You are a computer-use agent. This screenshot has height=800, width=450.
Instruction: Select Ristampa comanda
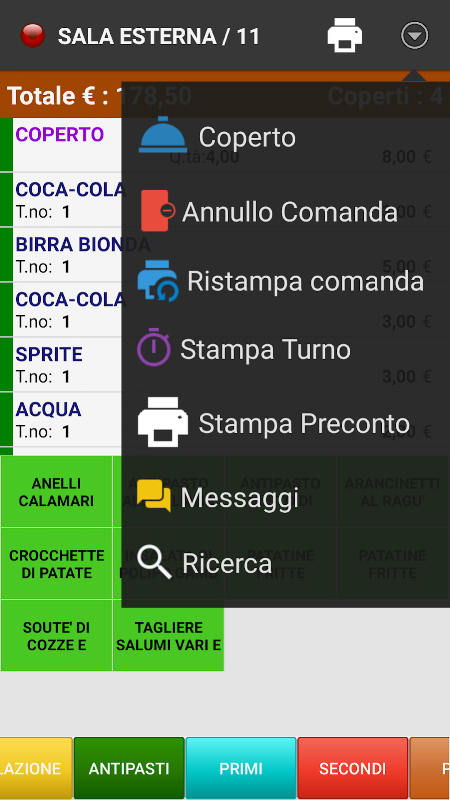click(285, 281)
